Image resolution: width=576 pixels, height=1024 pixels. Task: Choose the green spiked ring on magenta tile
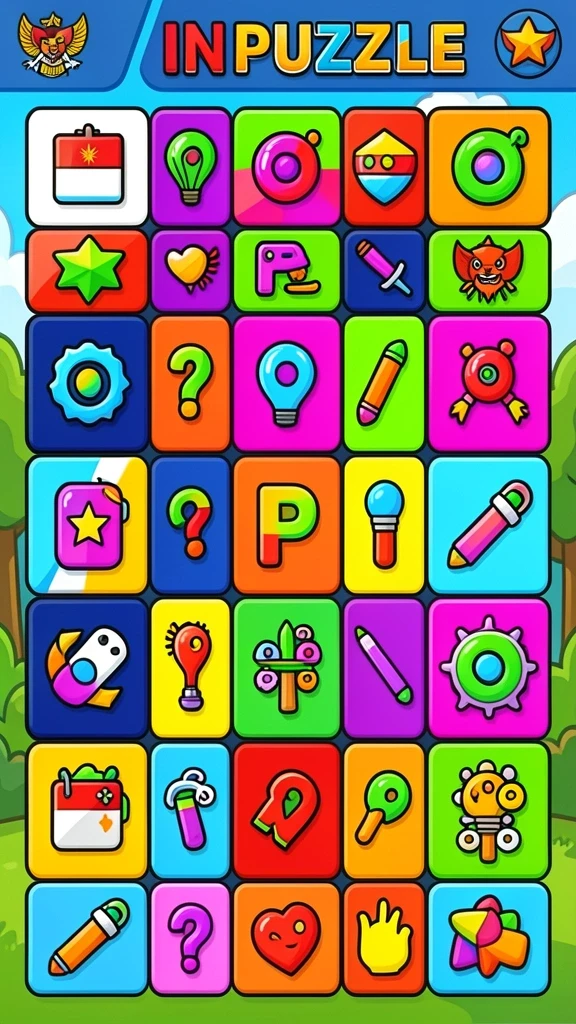(x=488, y=668)
